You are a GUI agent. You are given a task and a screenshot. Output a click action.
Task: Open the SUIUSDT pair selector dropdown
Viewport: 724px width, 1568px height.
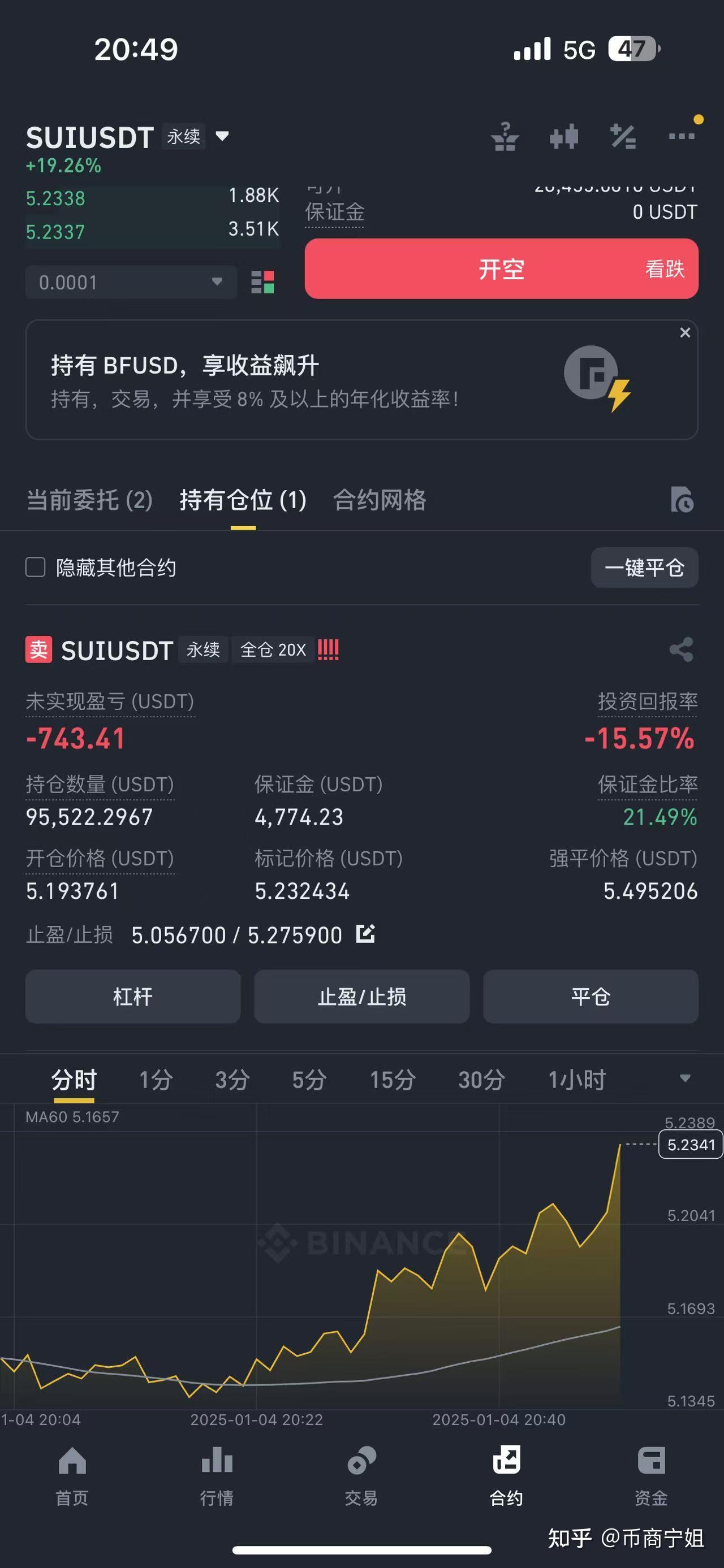pyautogui.click(x=223, y=137)
